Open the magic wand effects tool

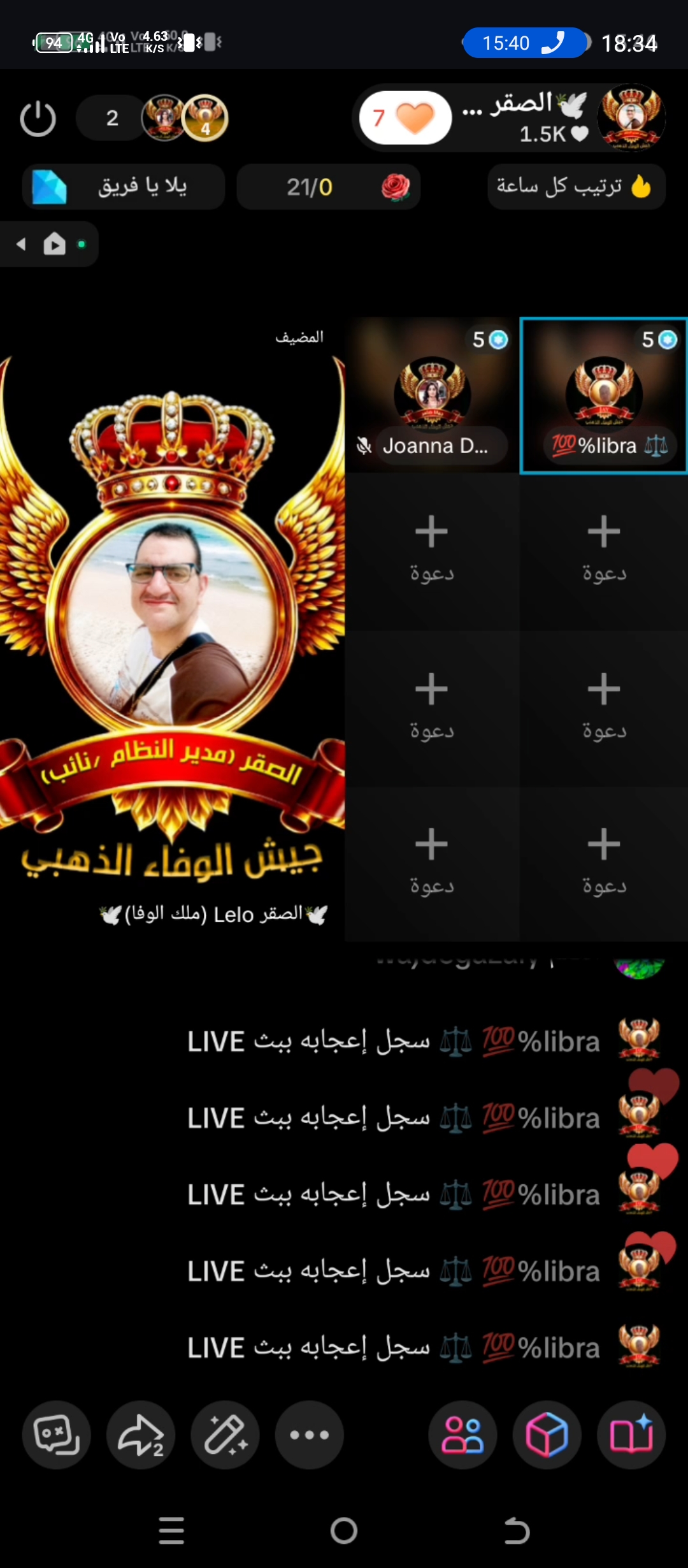tap(225, 1435)
